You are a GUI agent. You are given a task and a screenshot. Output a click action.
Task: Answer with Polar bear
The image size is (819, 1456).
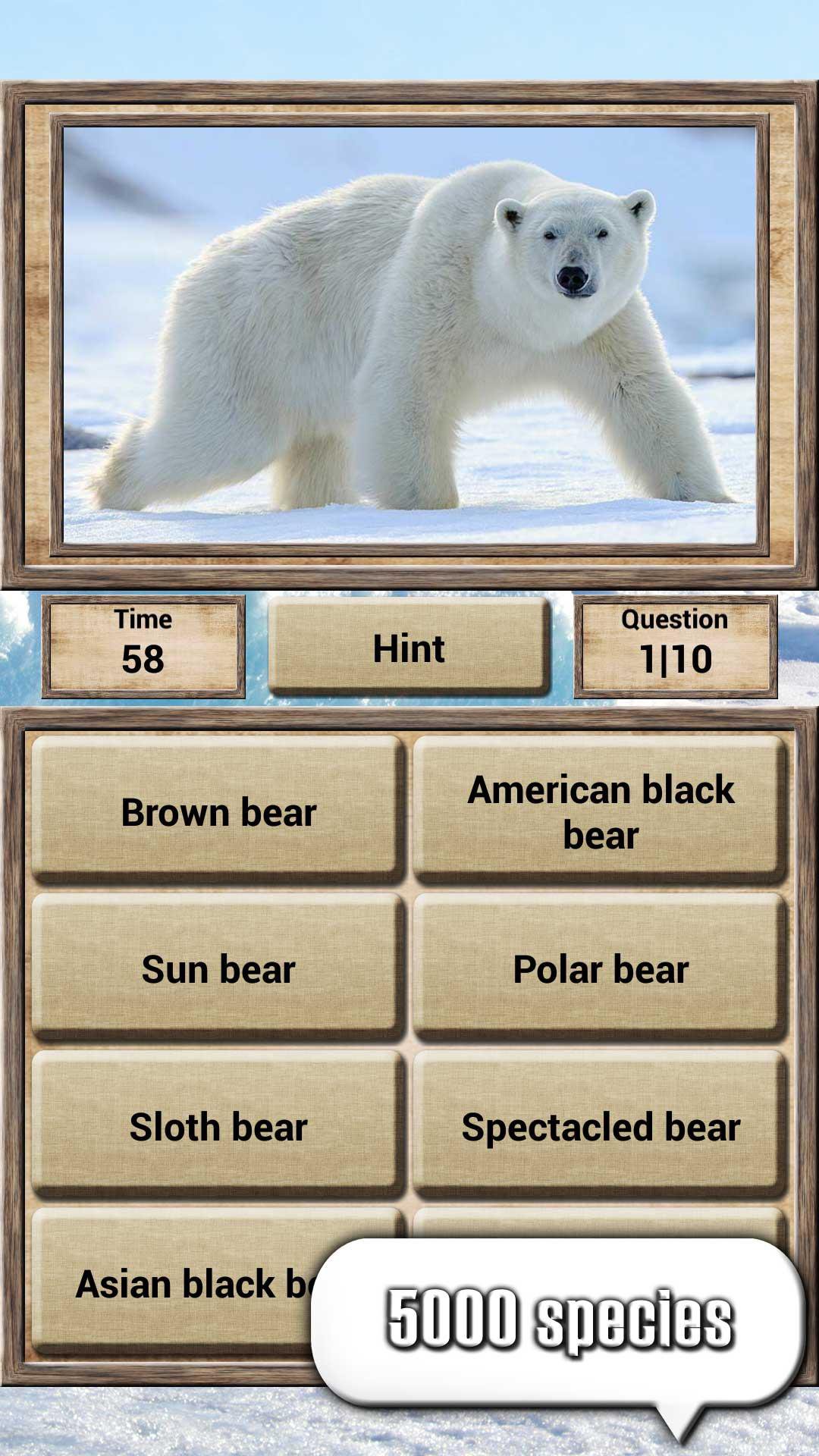coord(600,968)
